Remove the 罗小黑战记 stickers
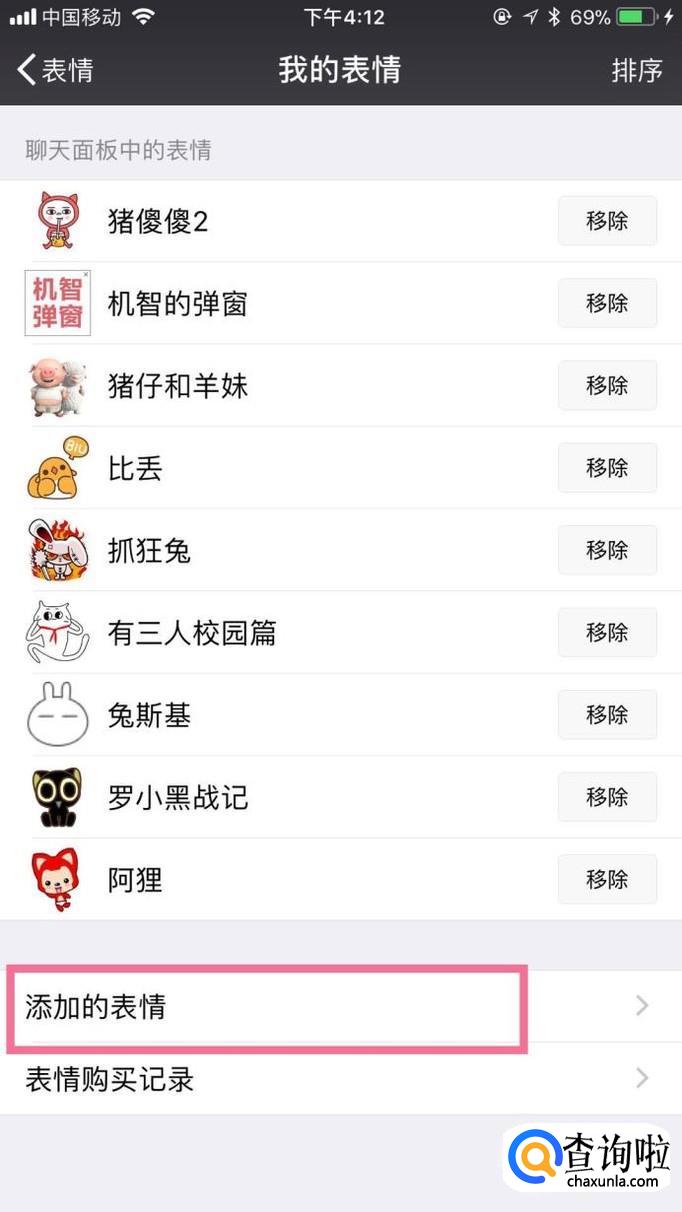 pos(607,797)
